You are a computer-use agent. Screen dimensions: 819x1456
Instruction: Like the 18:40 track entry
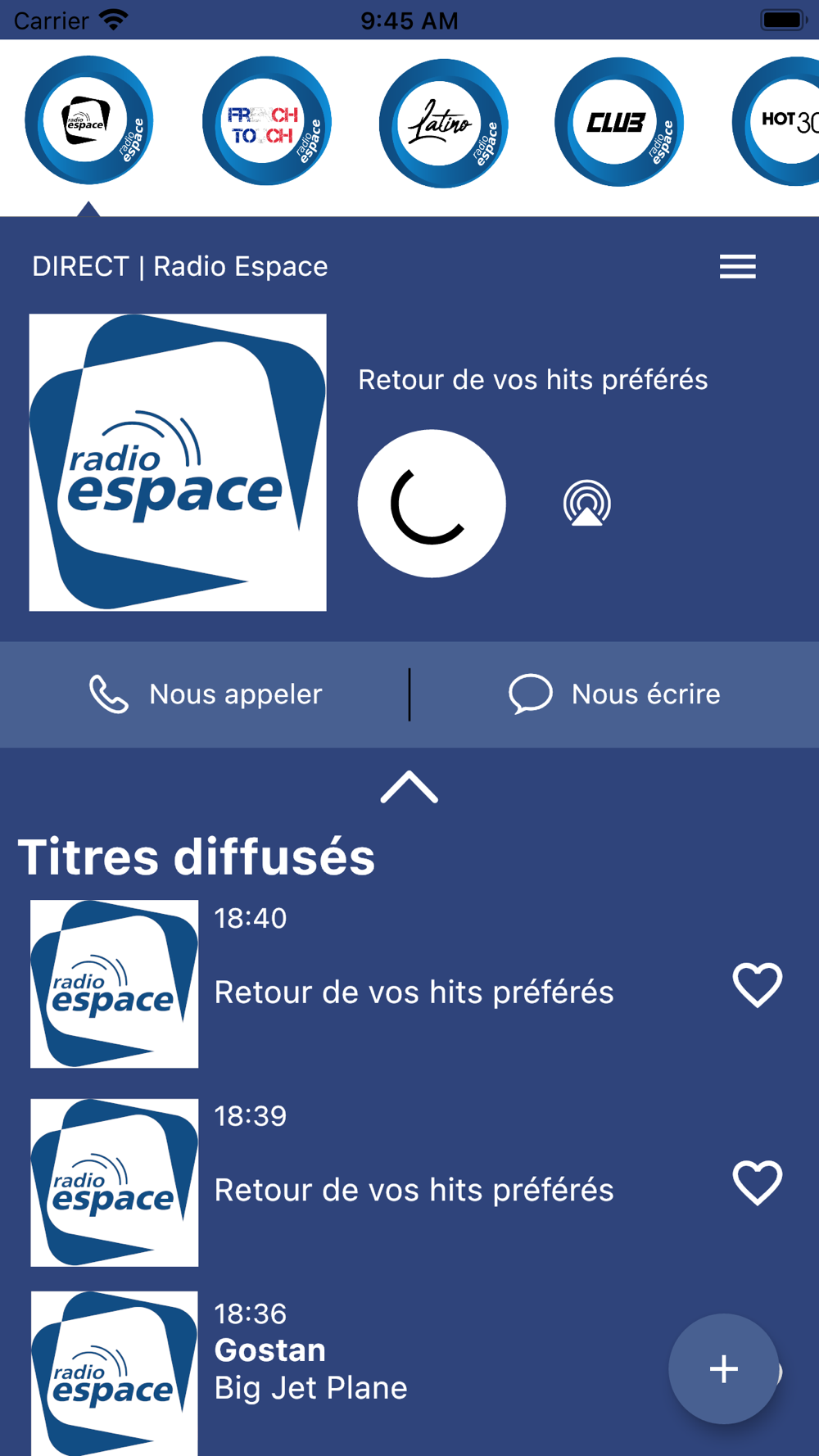pos(757,984)
